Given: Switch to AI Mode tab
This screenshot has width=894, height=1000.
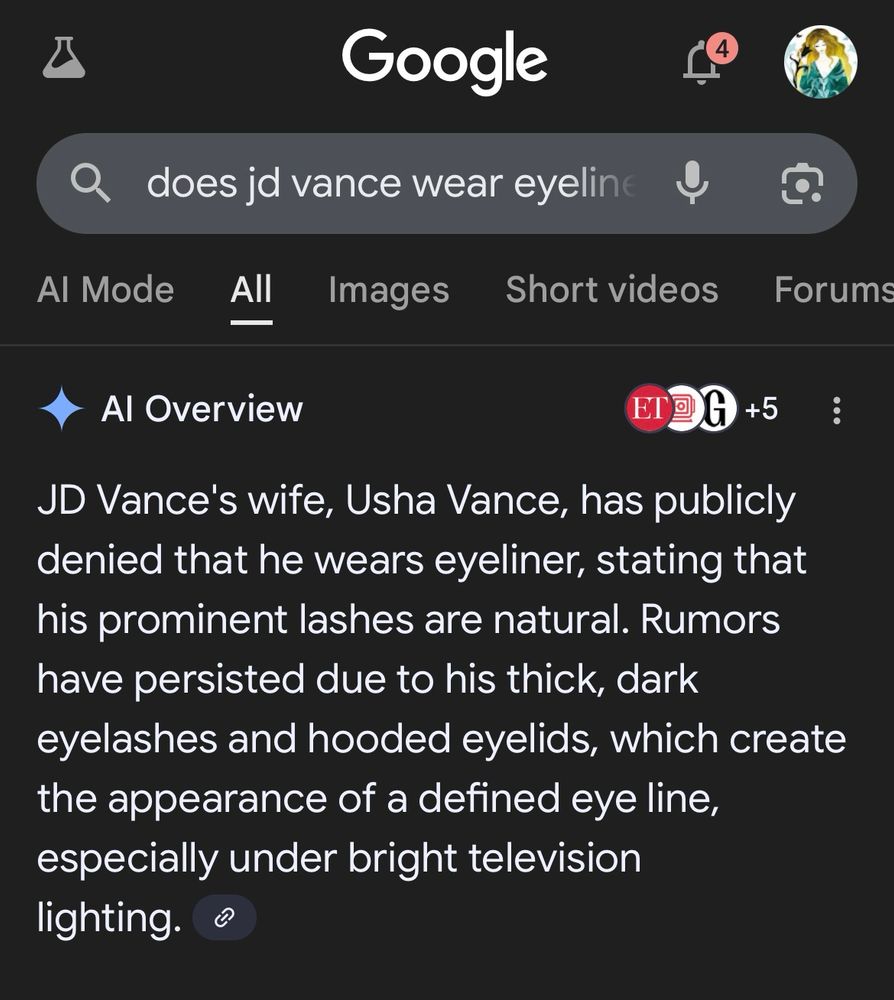Looking at the screenshot, I should click(105, 290).
